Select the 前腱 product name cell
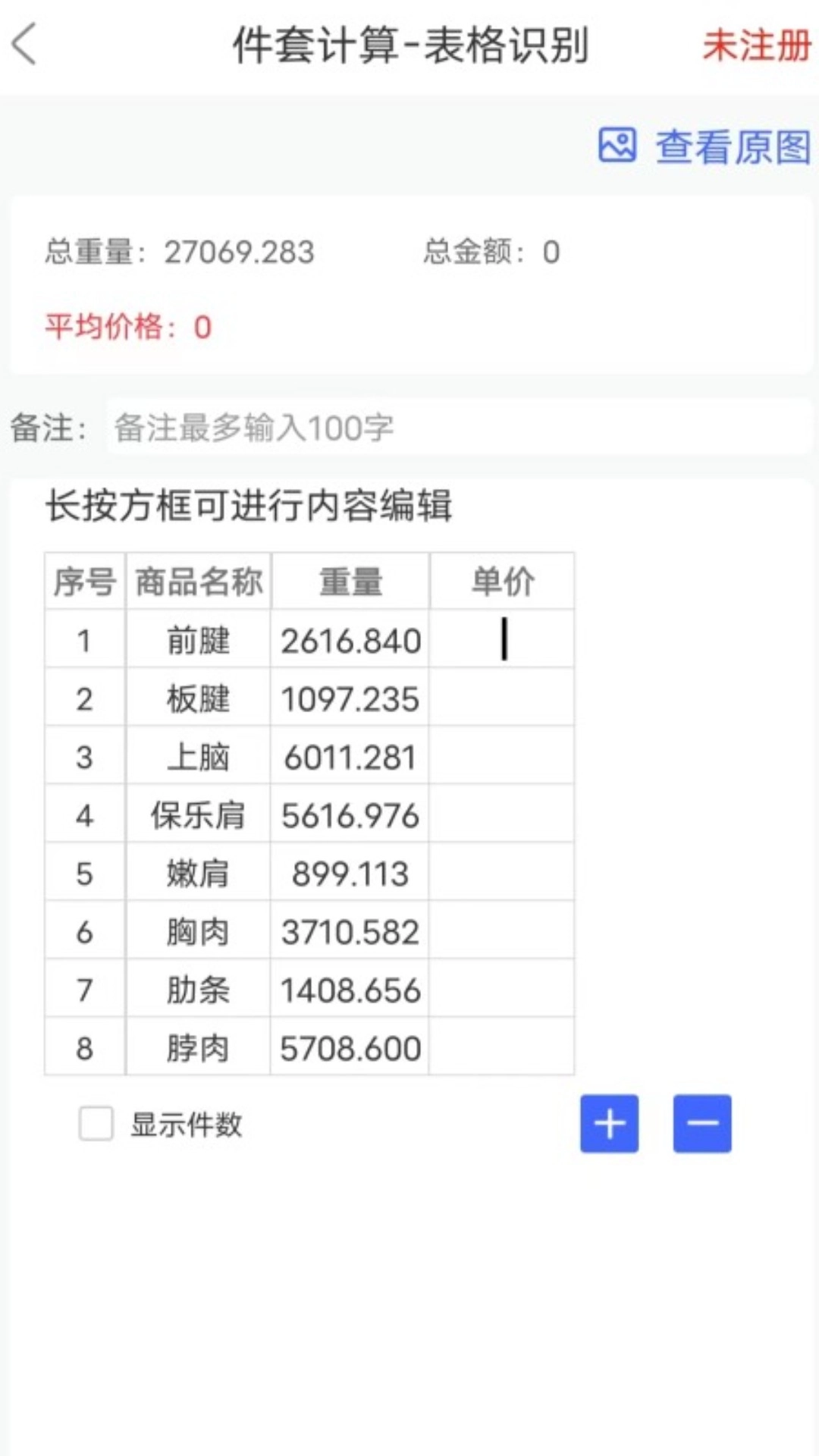The width and height of the screenshot is (819, 1456). click(x=198, y=639)
